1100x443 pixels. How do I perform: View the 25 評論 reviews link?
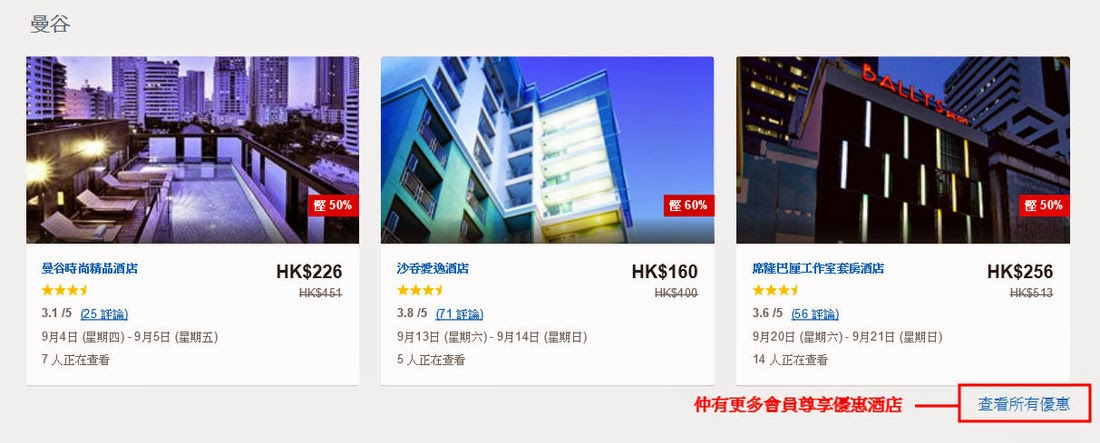coord(104,314)
